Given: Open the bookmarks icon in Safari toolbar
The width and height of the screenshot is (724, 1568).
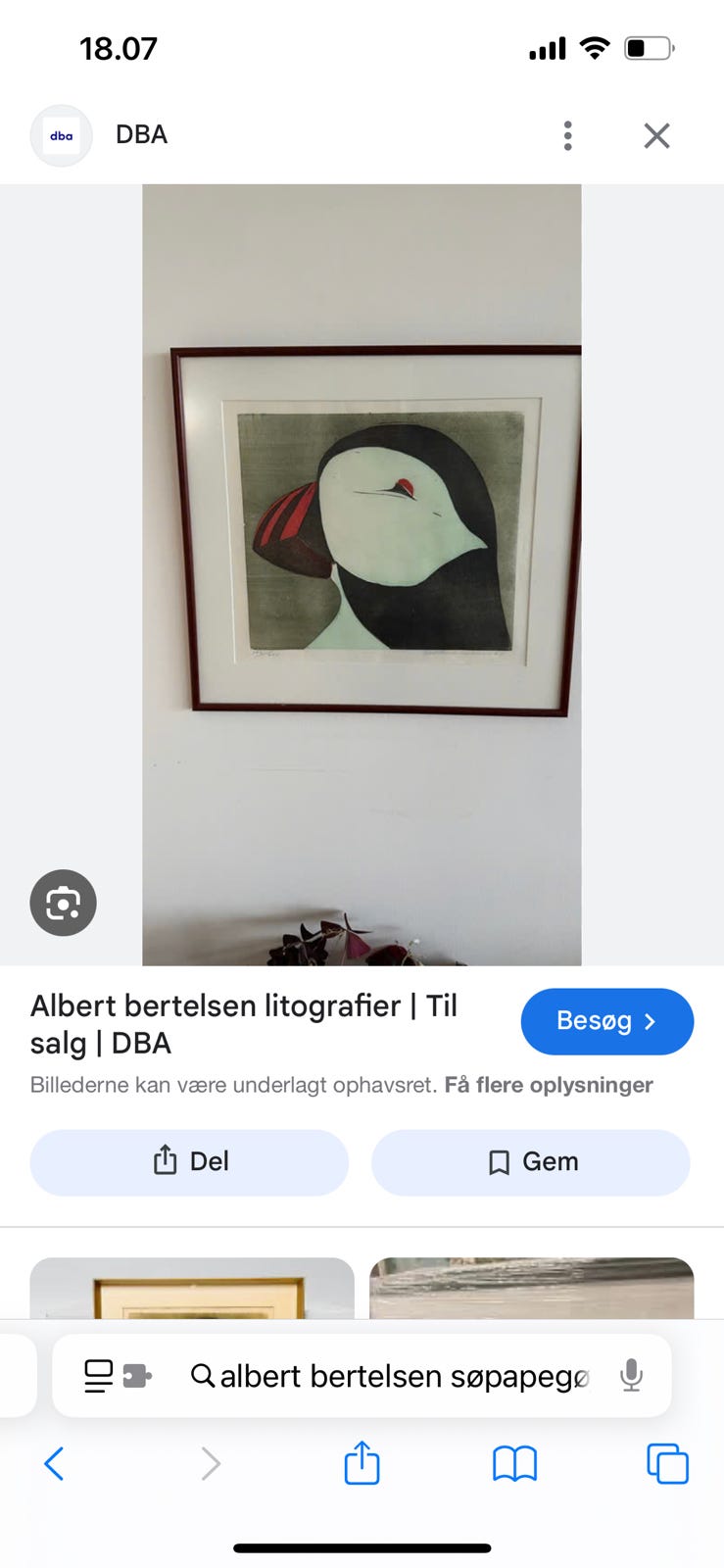Looking at the screenshot, I should tap(514, 1463).
